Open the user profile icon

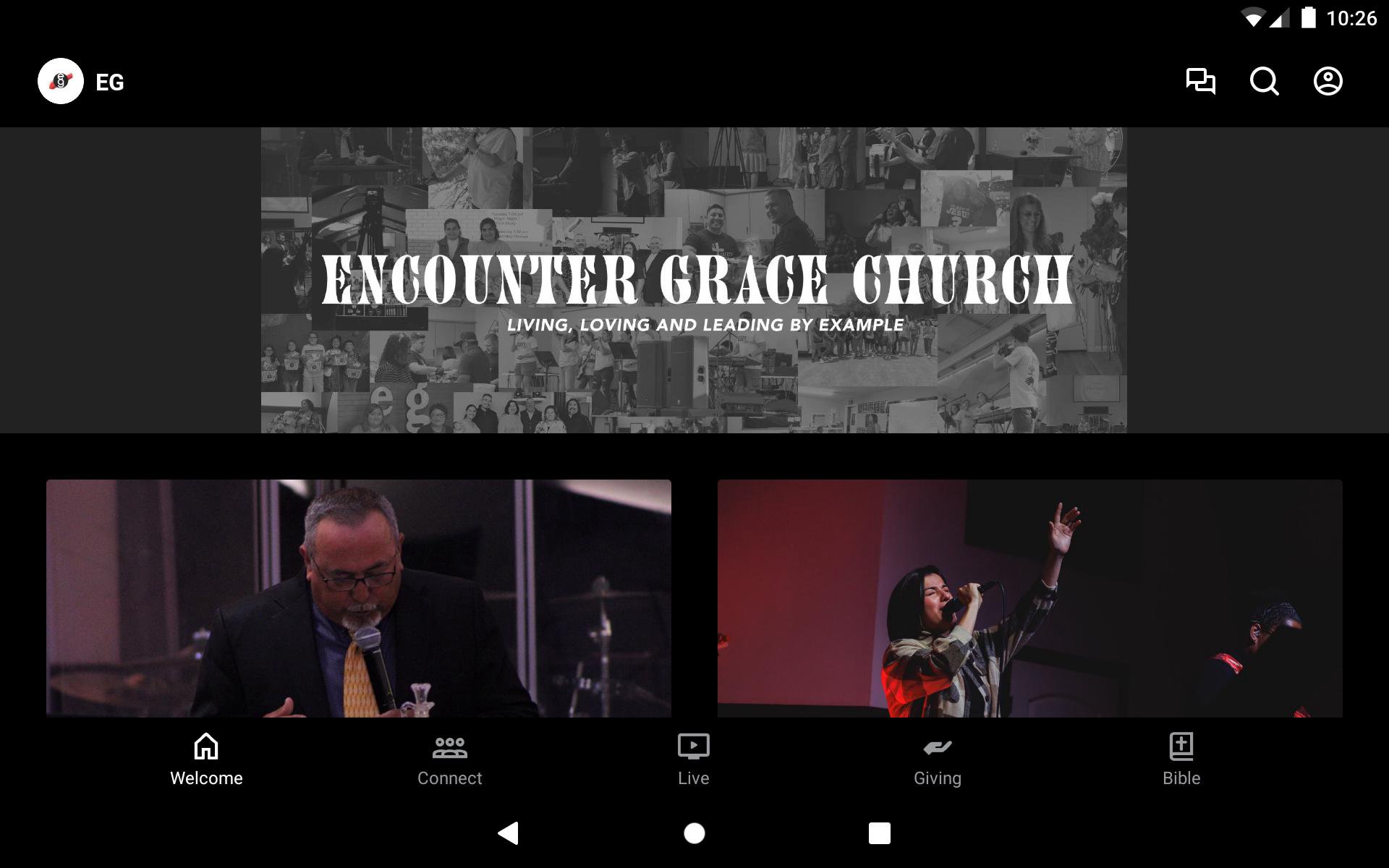click(1328, 81)
